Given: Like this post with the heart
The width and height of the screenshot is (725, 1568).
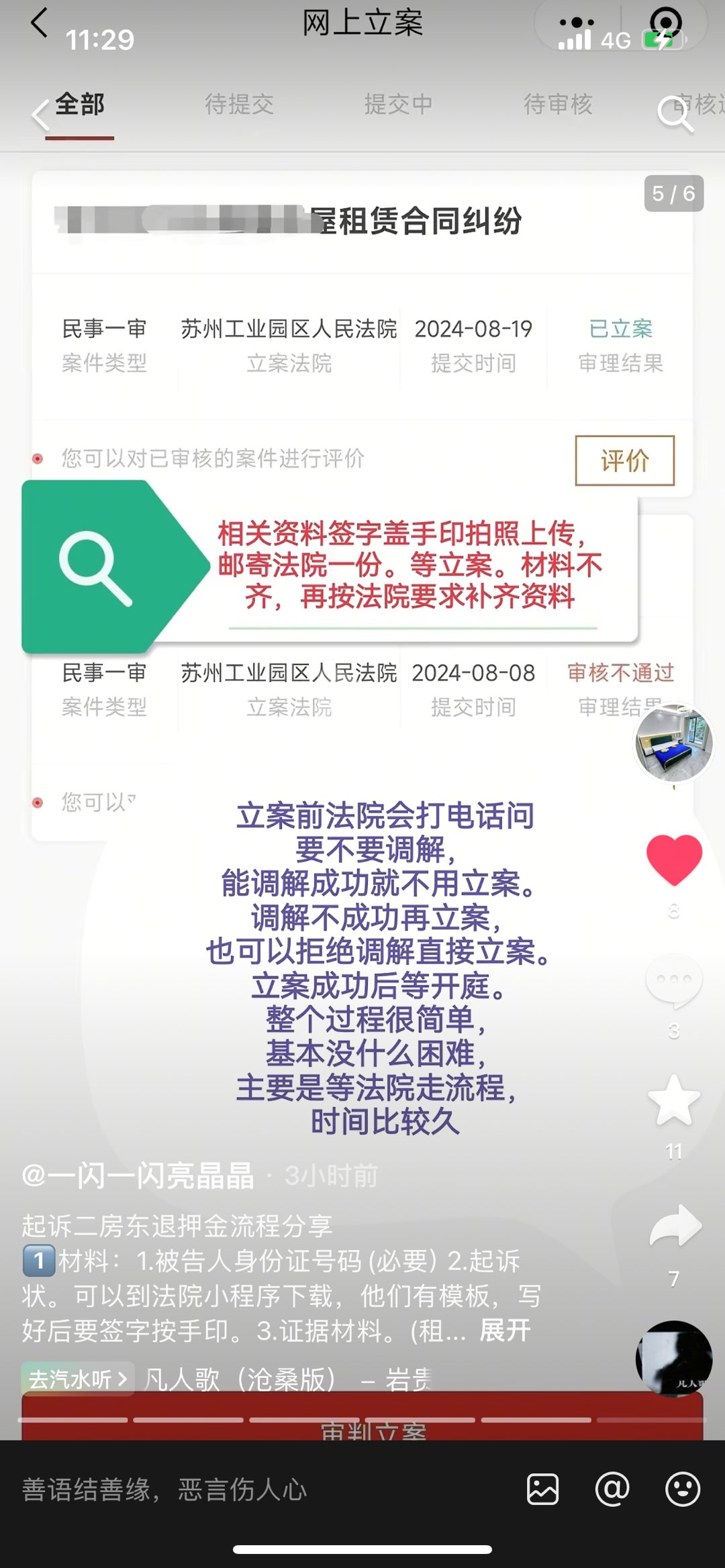Looking at the screenshot, I should (674, 859).
